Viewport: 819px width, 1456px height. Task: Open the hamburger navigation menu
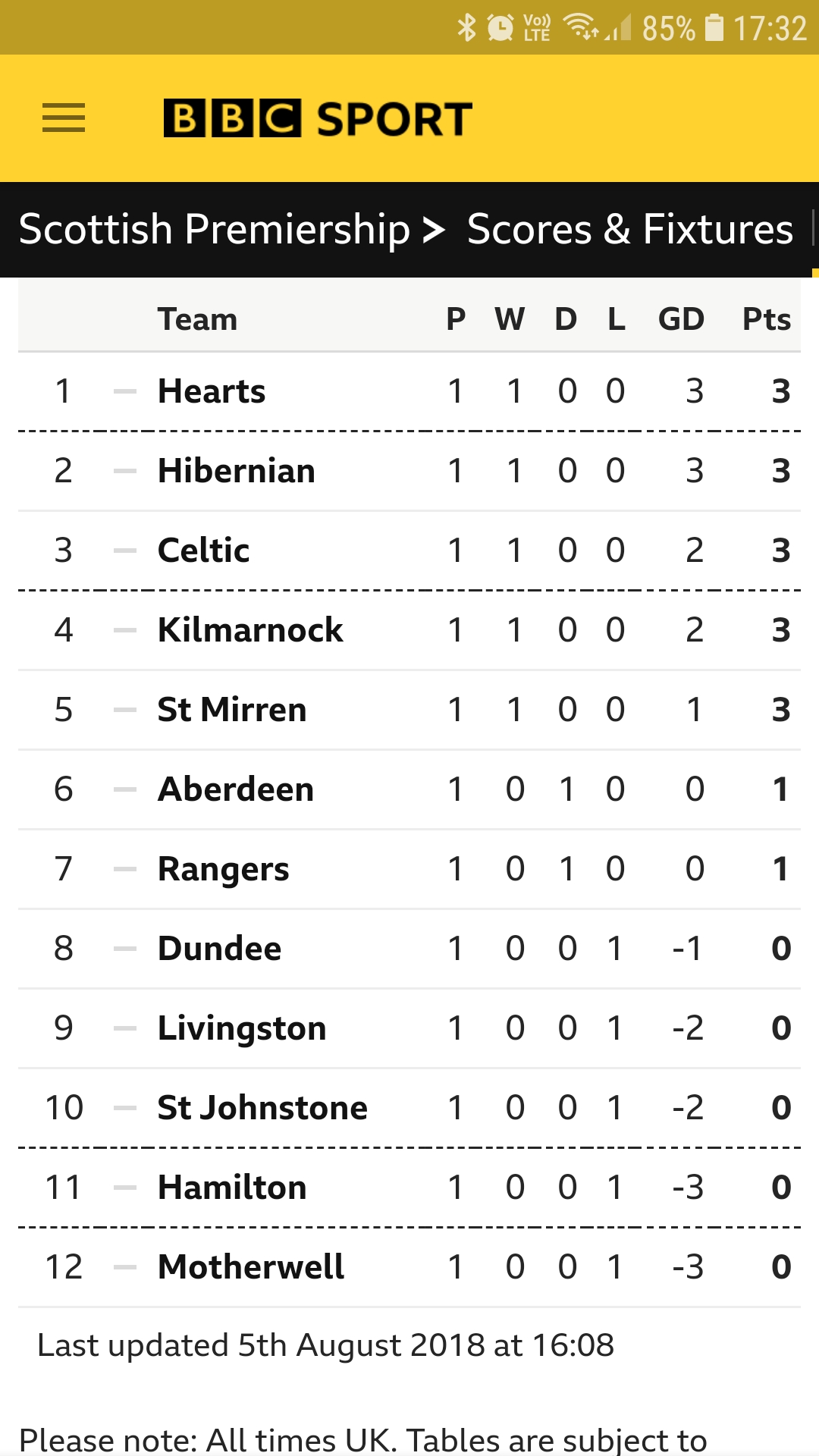[64, 118]
